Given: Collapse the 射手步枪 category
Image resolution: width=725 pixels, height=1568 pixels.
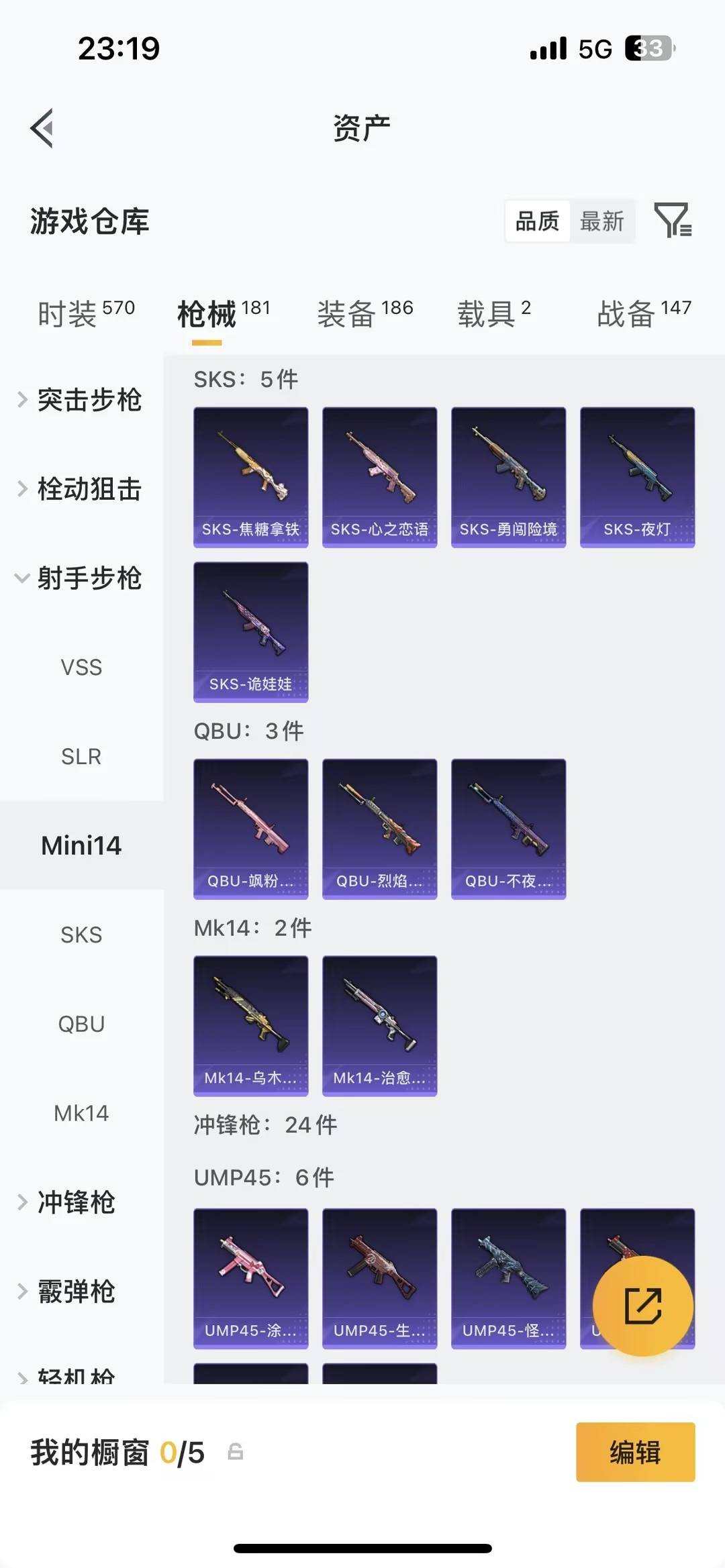Looking at the screenshot, I should point(89,578).
